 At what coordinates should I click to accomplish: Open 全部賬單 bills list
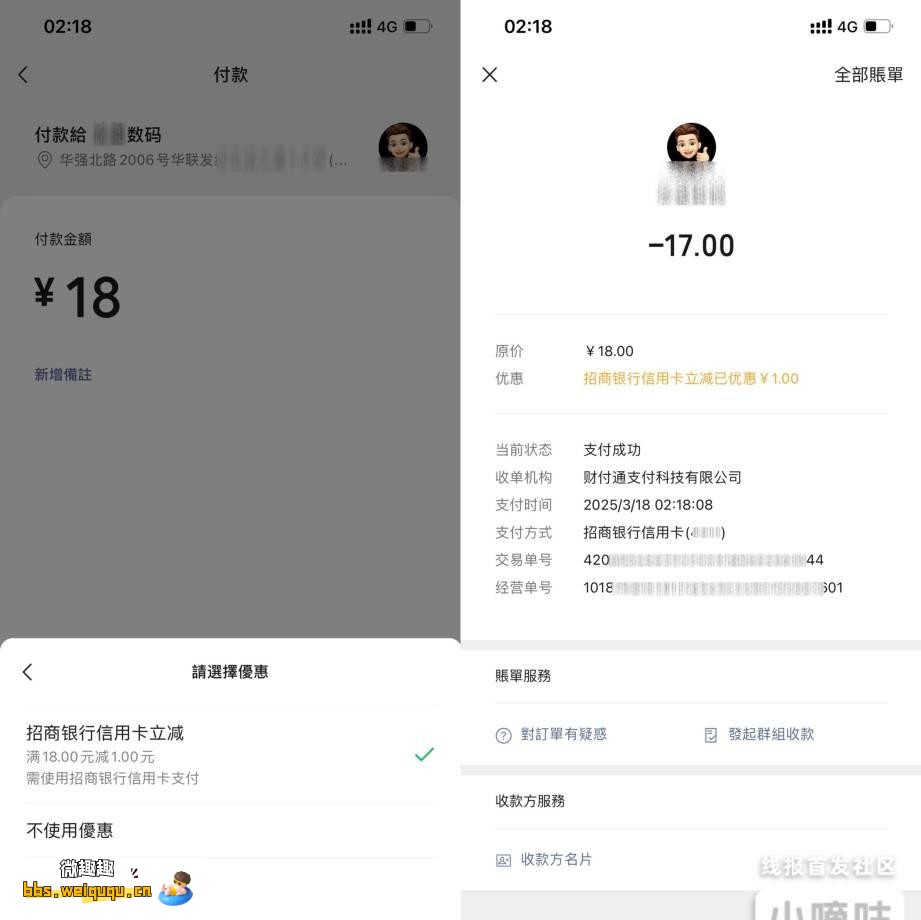pos(868,75)
